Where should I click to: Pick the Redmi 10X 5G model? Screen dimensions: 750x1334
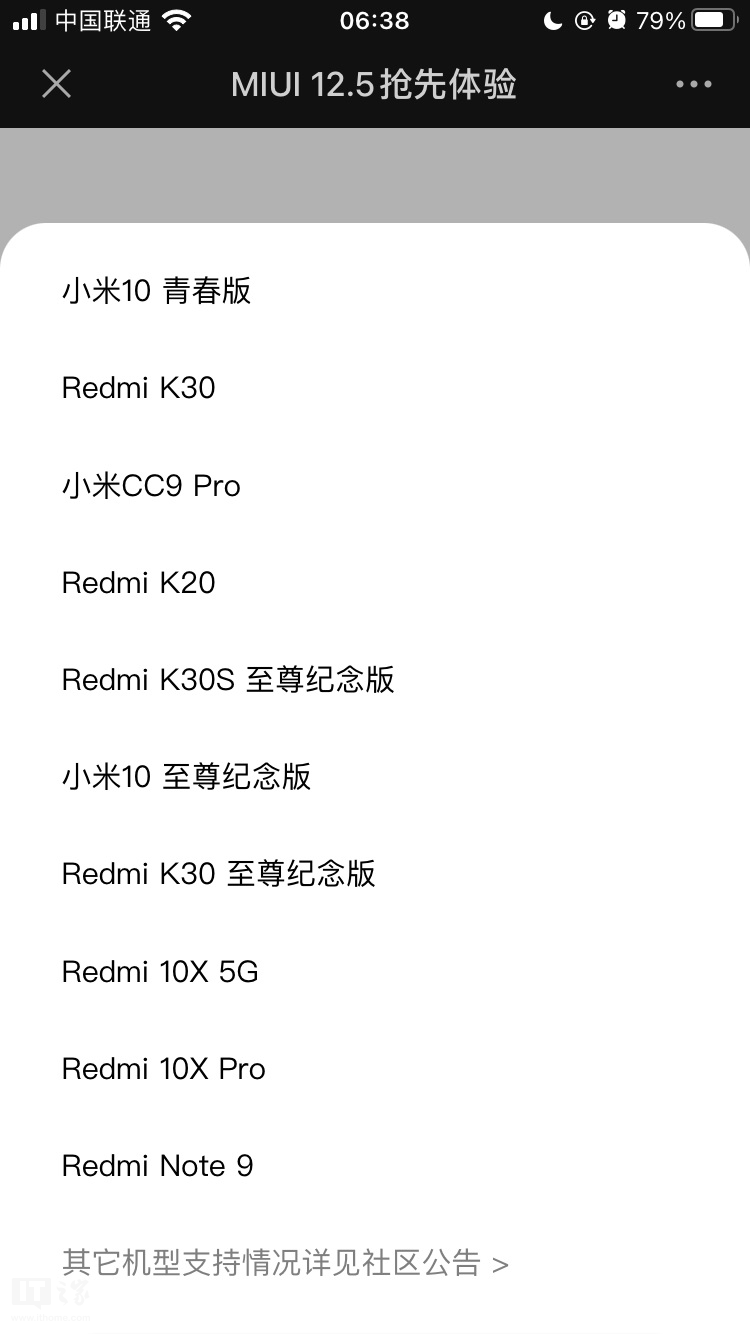160,971
